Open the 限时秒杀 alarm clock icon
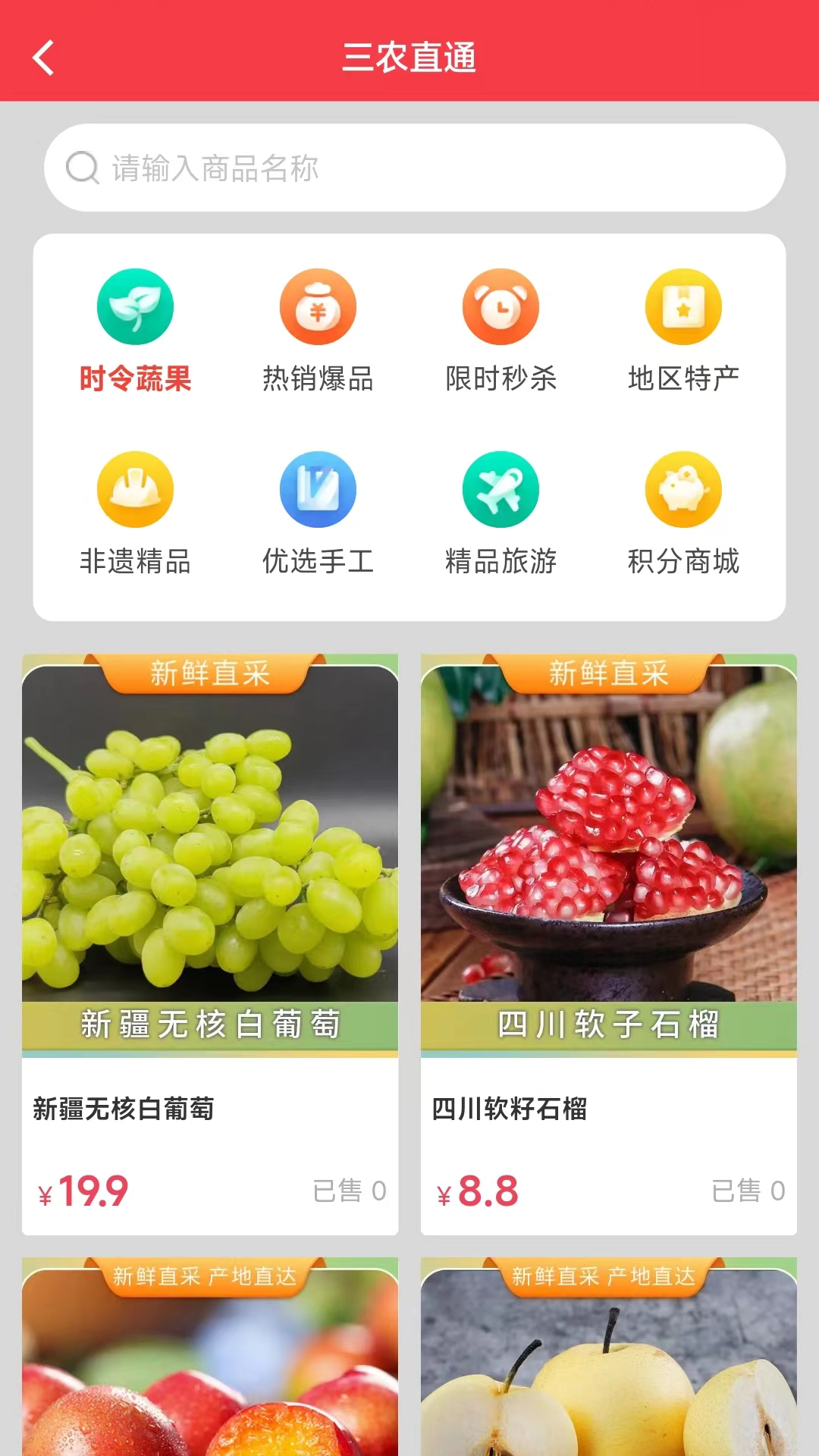819x1456 pixels. [500, 307]
